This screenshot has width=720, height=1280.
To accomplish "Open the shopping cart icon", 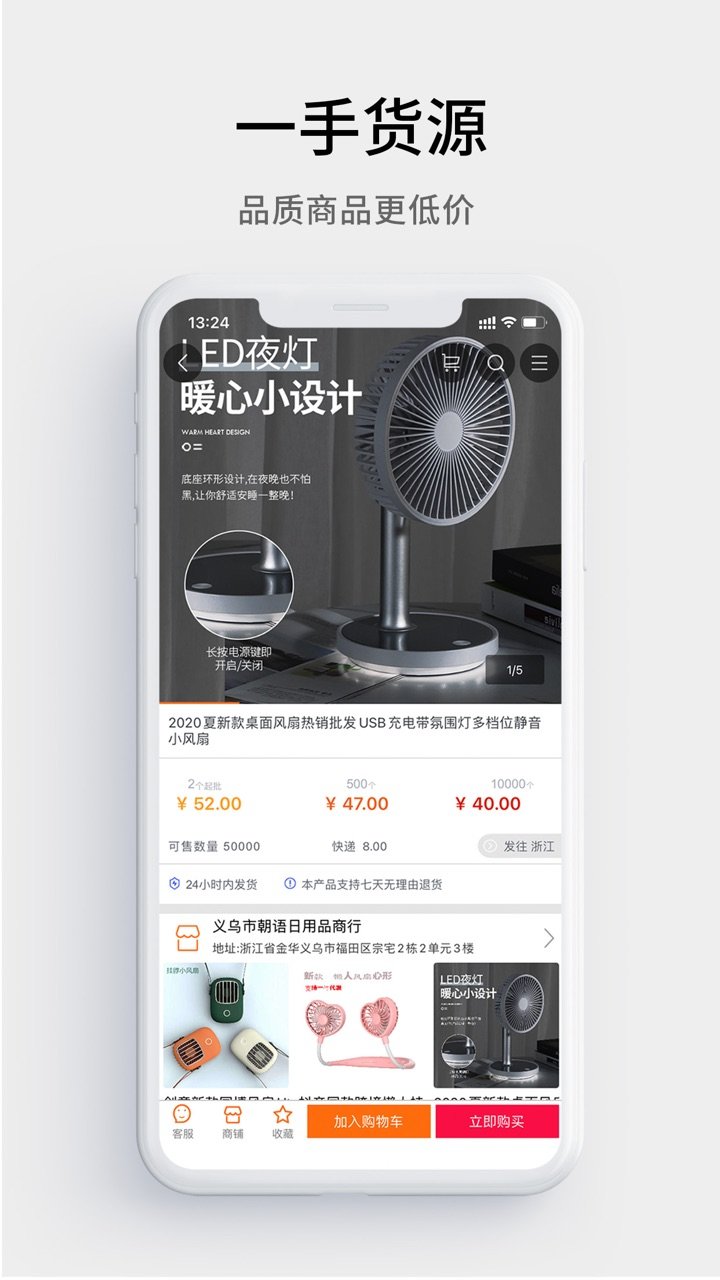I will pos(453,364).
